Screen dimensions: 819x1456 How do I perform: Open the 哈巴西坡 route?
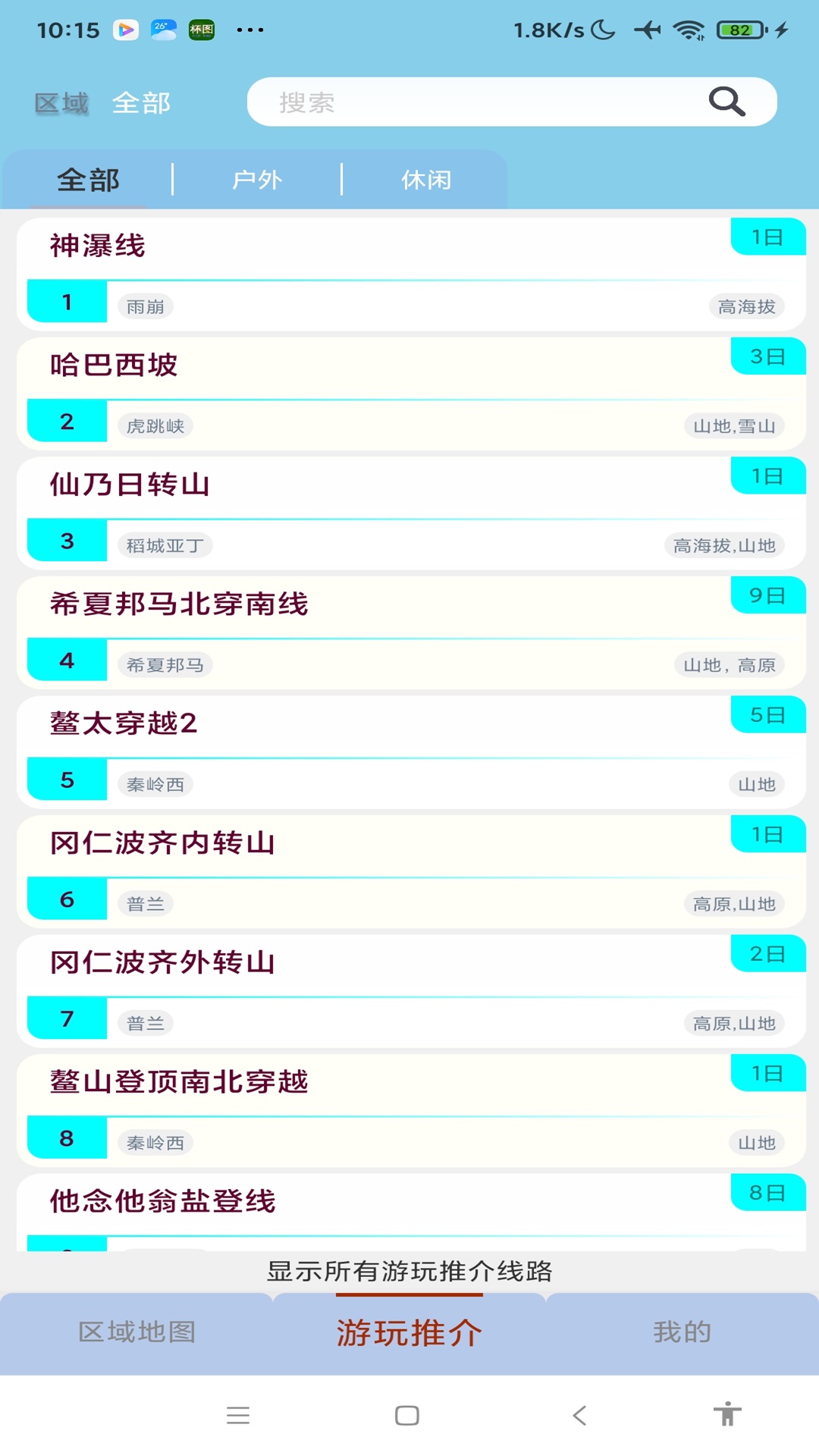tap(411, 394)
